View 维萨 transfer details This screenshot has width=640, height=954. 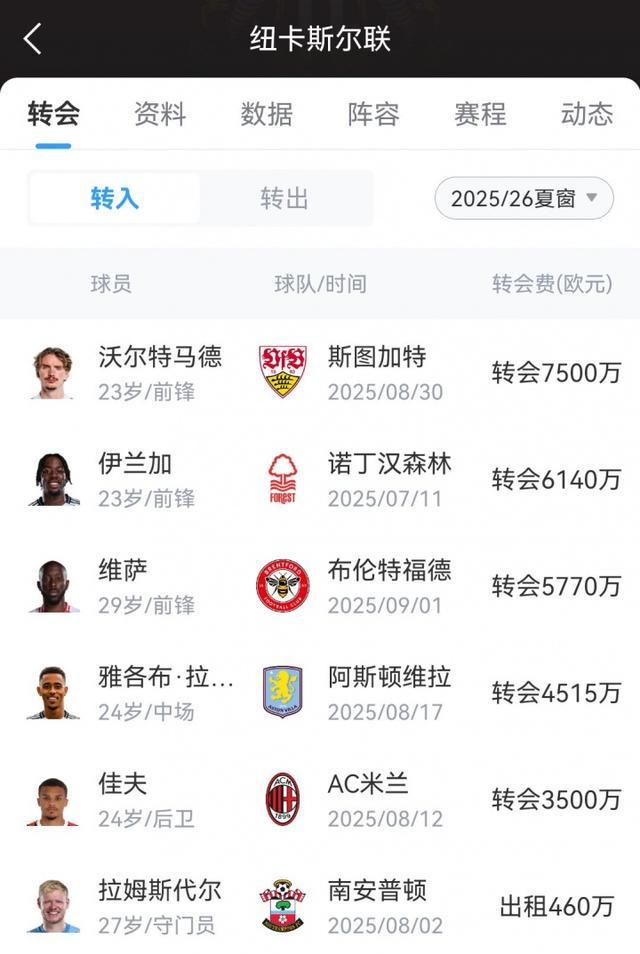(x=320, y=586)
